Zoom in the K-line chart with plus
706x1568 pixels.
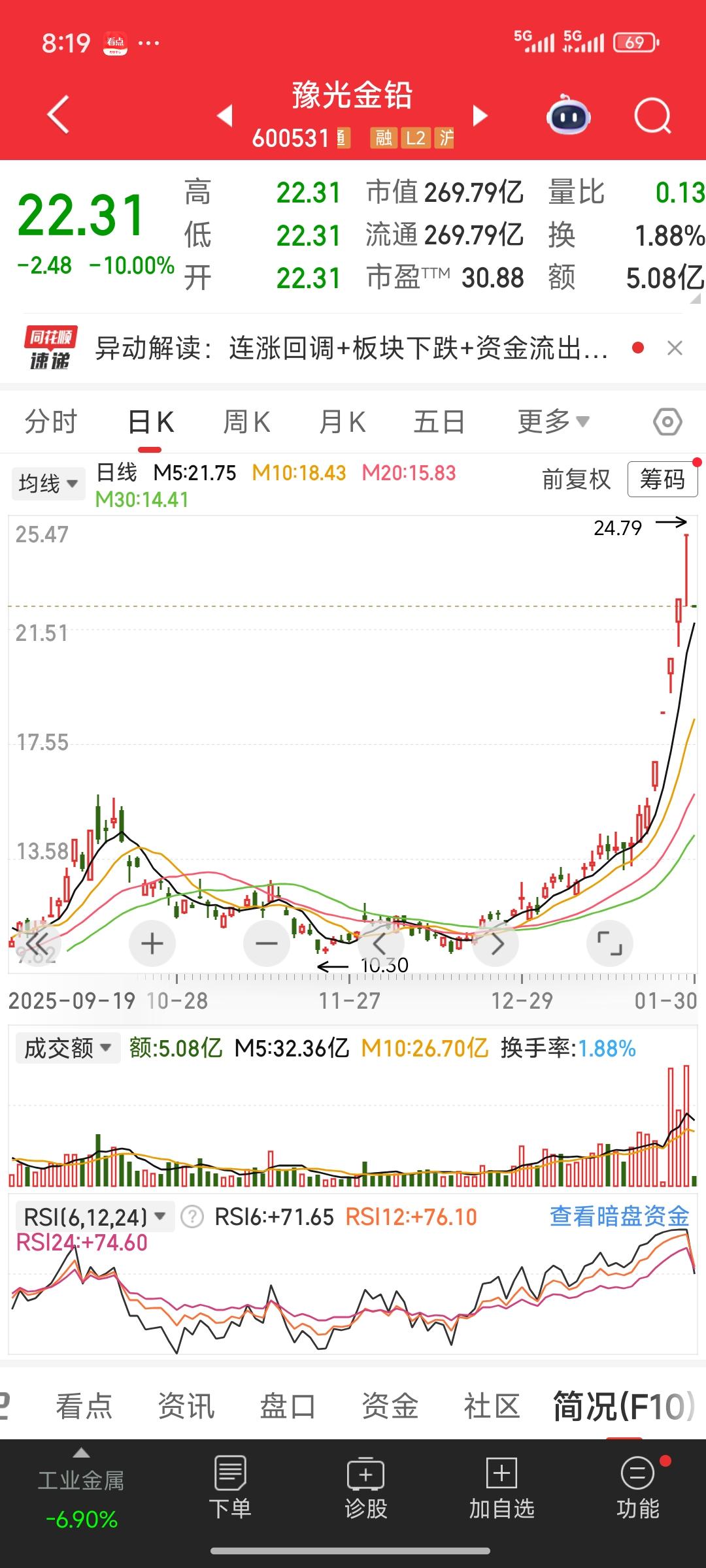coord(152,943)
